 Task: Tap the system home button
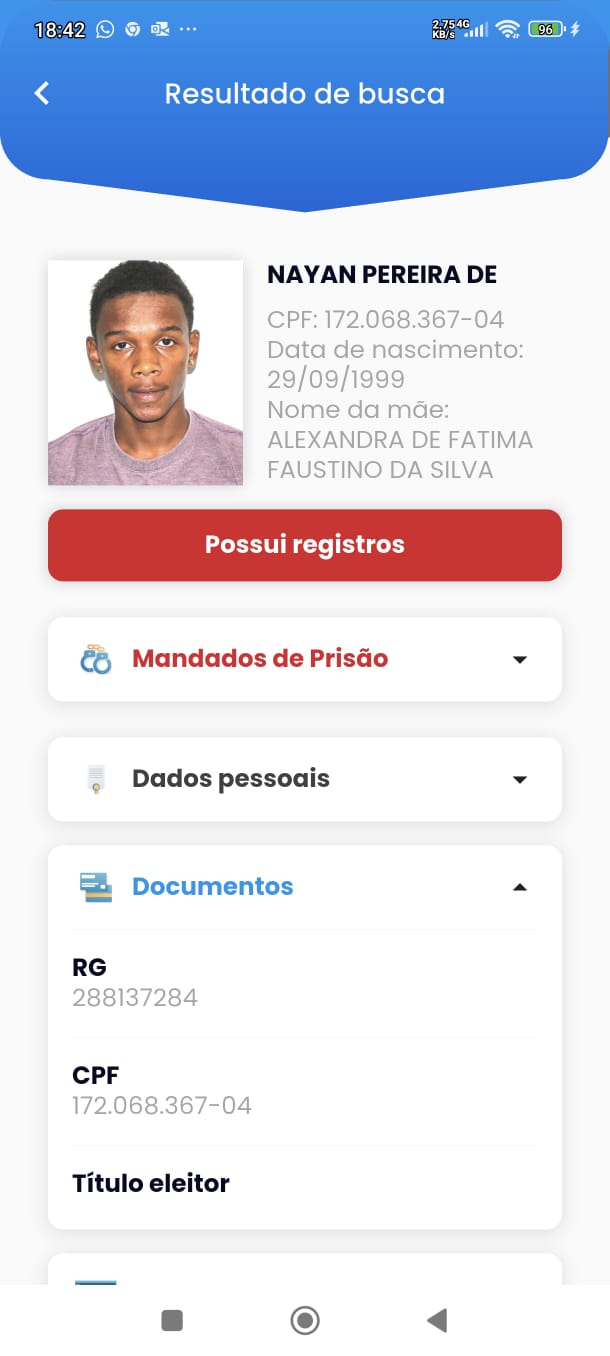click(305, 1321)
